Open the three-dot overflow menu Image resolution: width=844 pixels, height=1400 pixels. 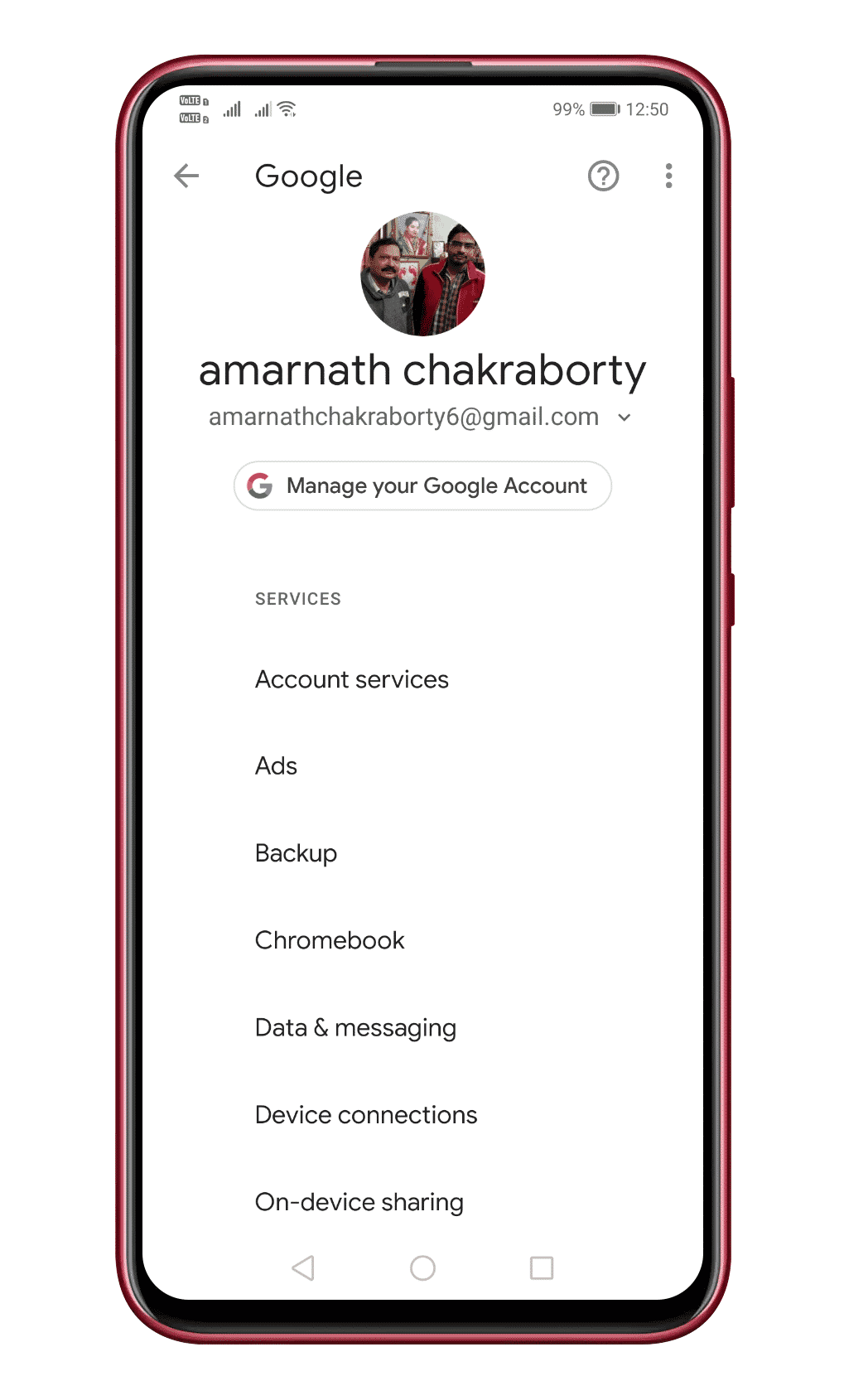pos(668,176)
